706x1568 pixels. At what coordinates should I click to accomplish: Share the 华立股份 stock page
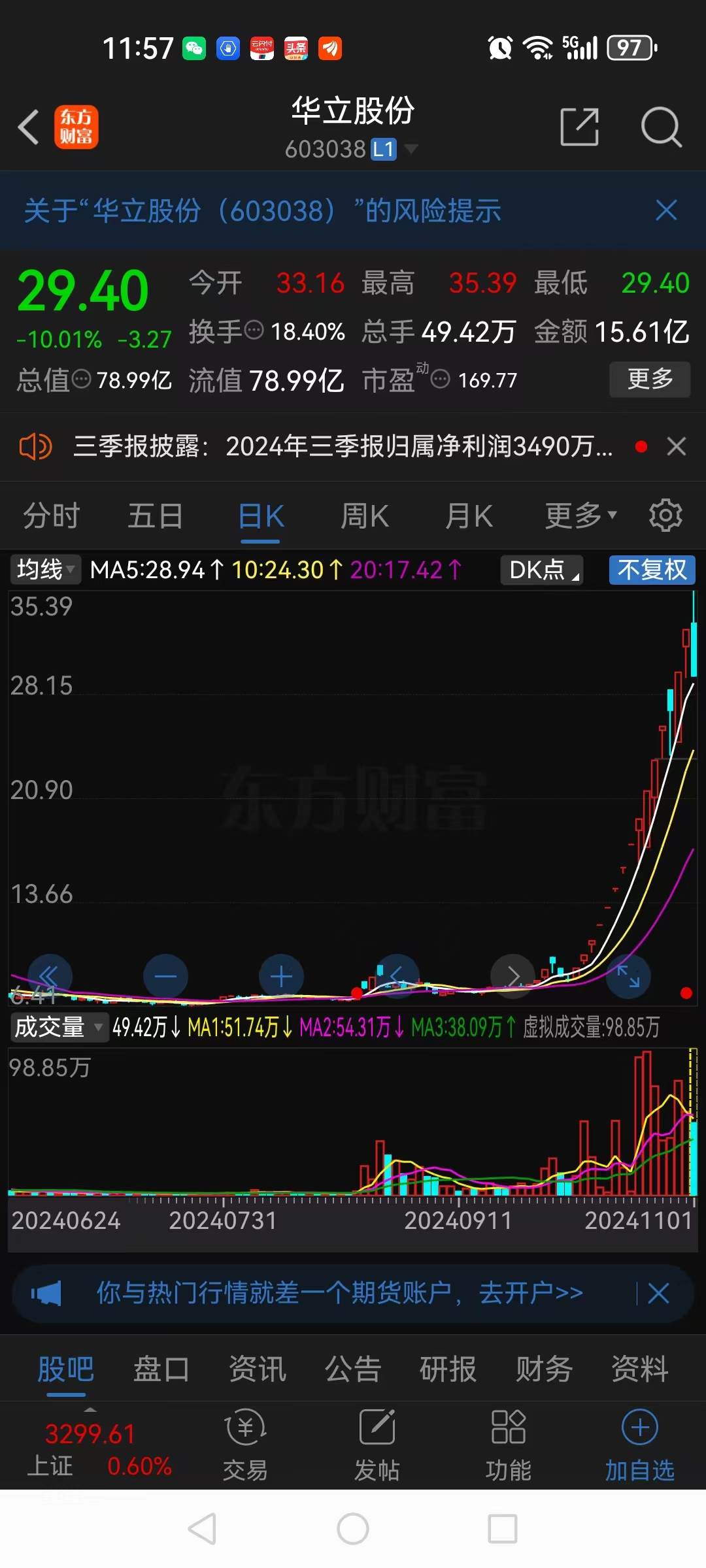pos(579,127)
